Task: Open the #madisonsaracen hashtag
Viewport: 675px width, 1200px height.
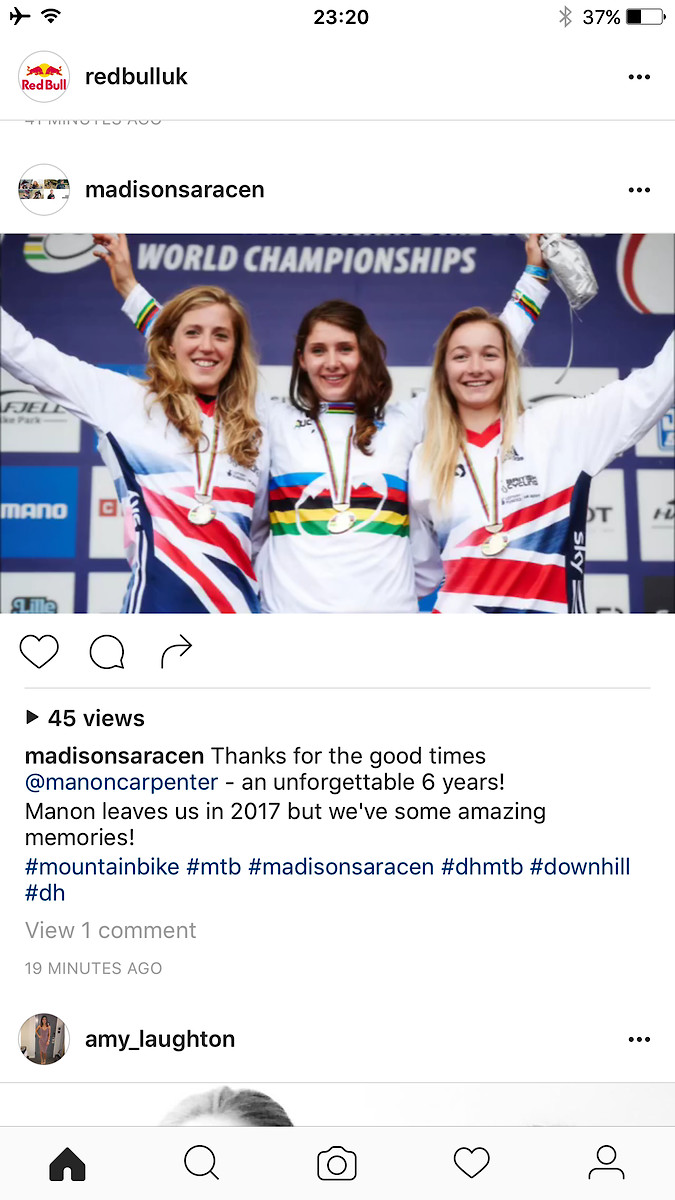Action: (341, 866)
